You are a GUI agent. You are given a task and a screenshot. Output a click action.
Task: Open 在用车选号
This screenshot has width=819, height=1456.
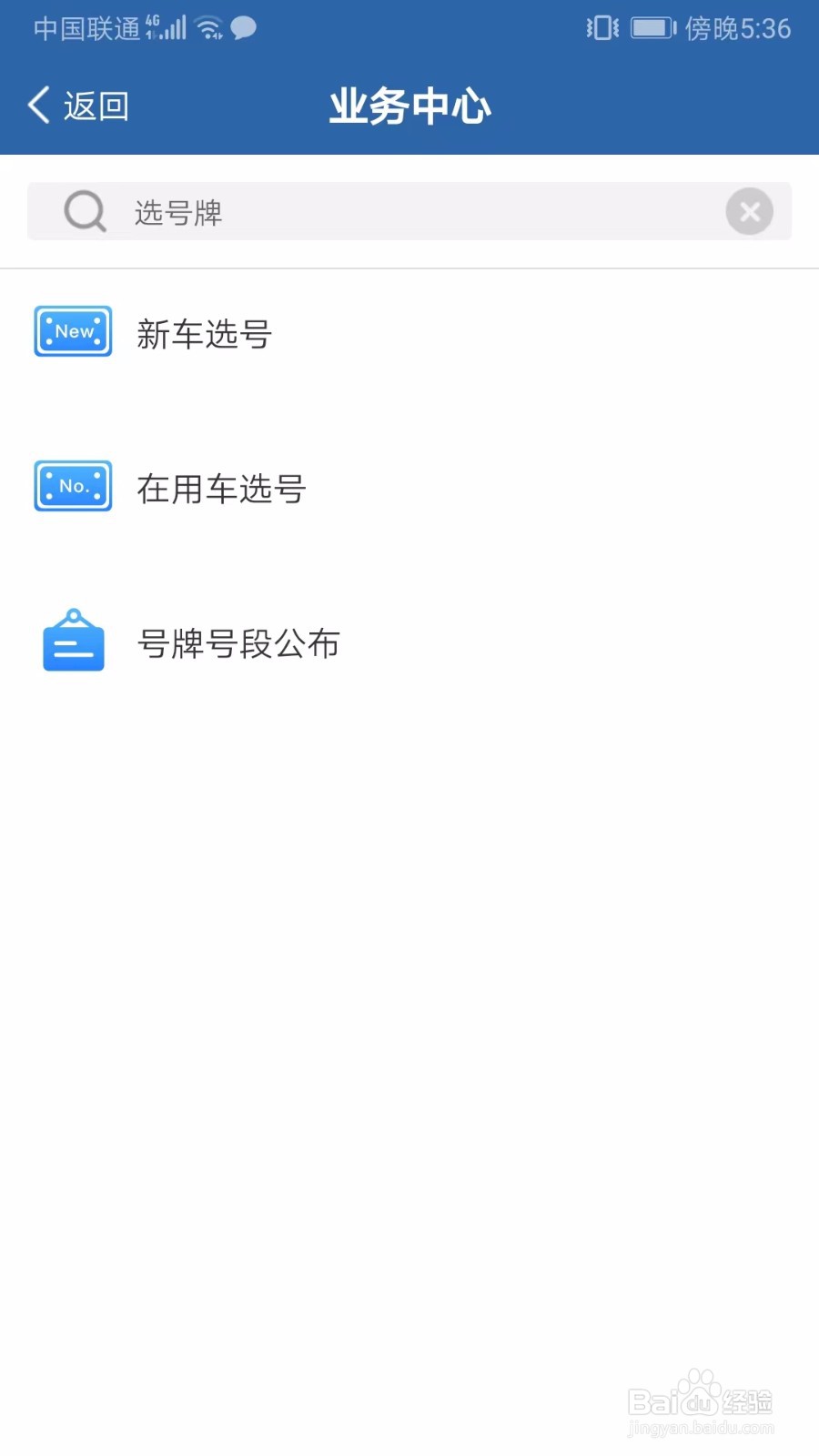409,488
